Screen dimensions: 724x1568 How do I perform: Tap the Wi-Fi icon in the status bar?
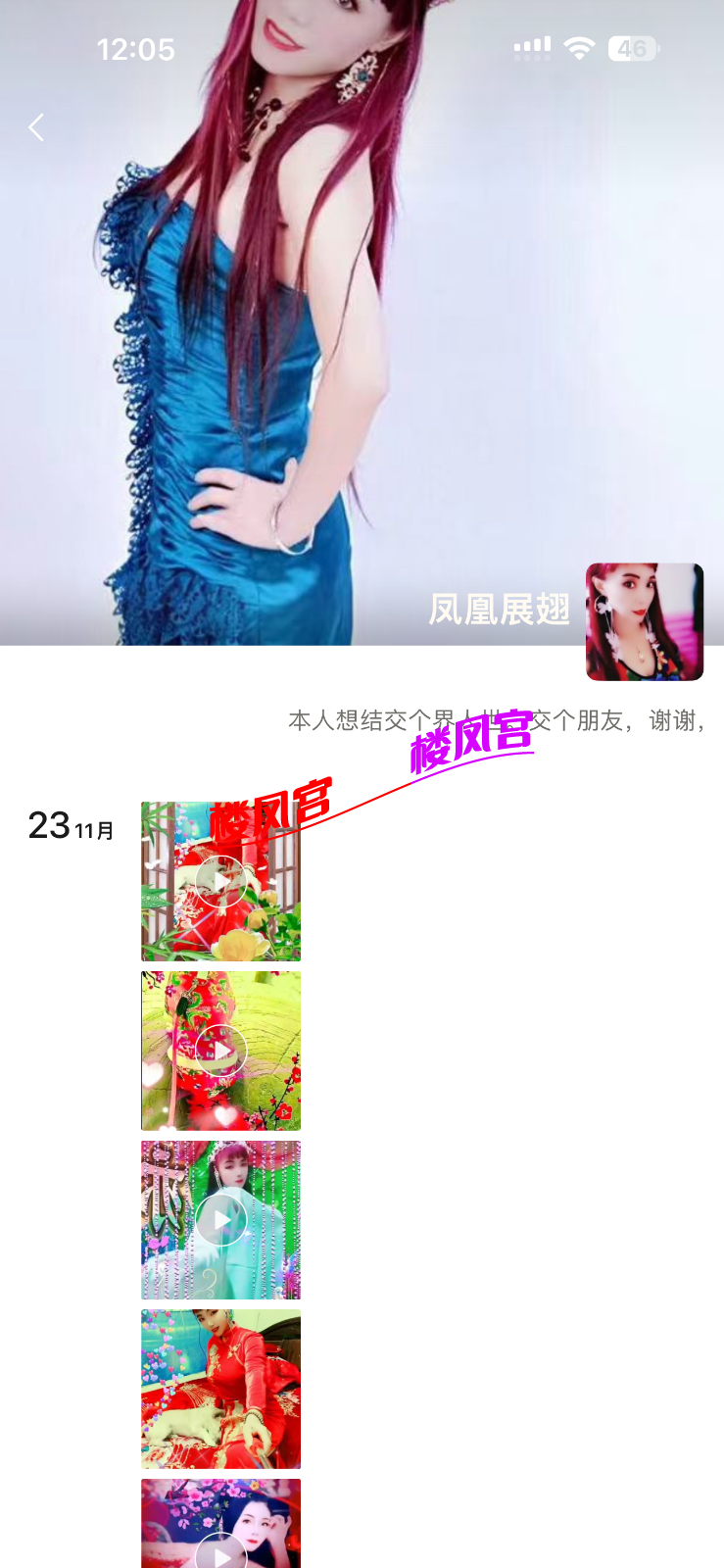coord(579,47)
